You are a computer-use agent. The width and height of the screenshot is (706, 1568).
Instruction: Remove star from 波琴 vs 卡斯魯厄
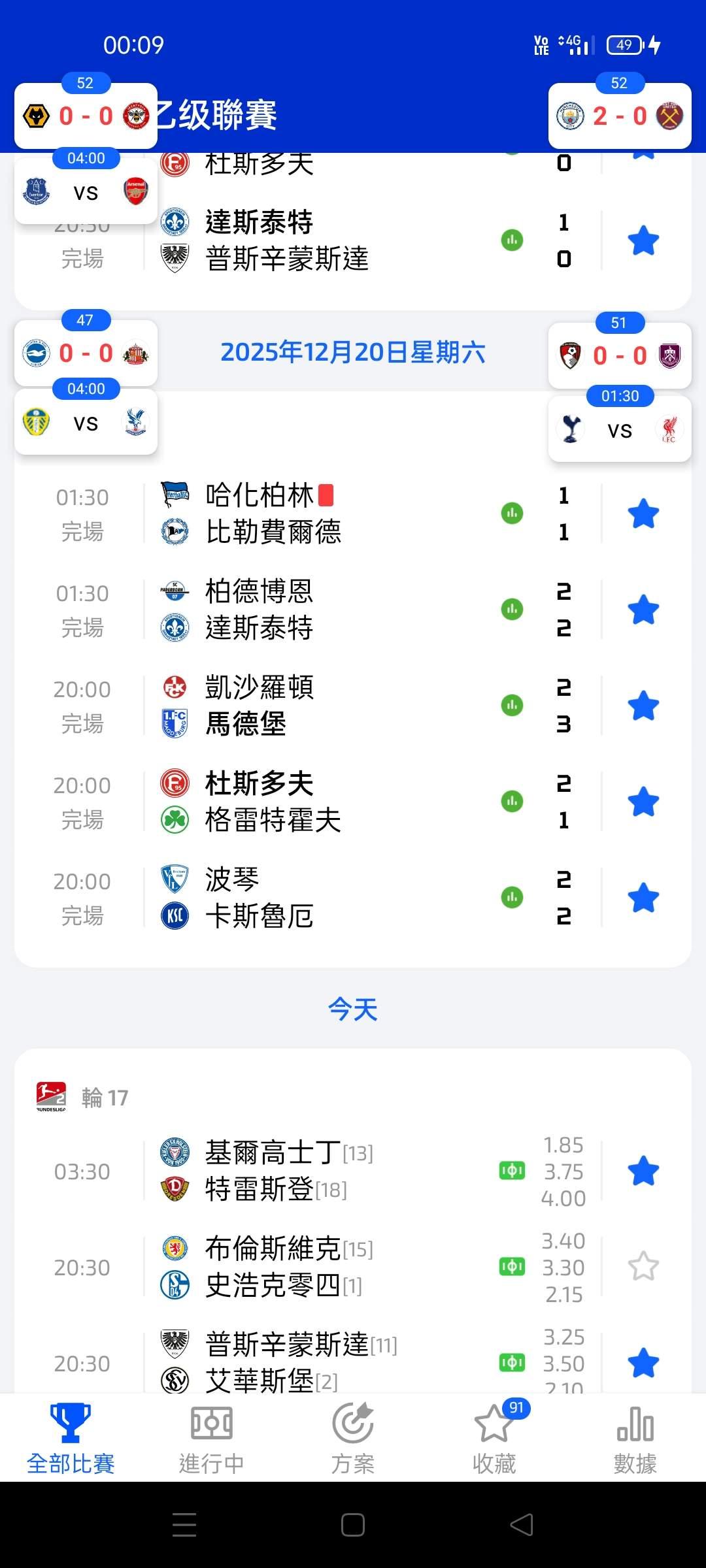[643, 898]
